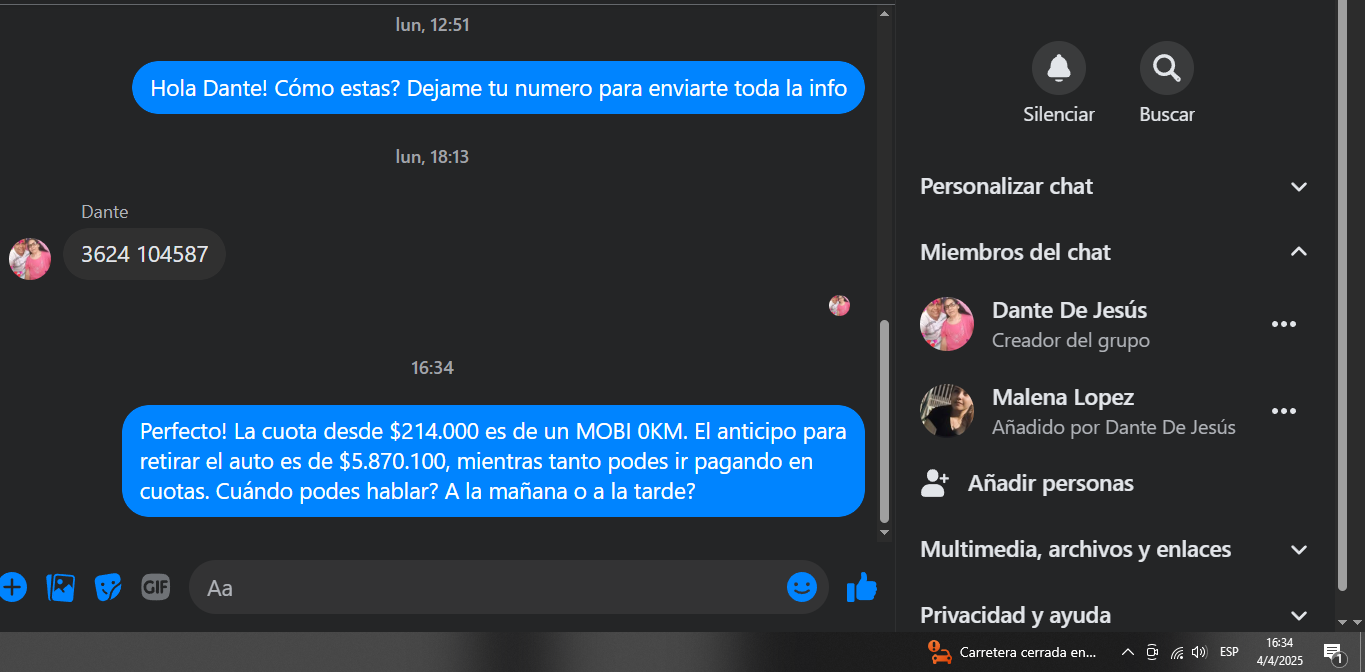
Task: Choose a sticker
Action: click(108, 587)
